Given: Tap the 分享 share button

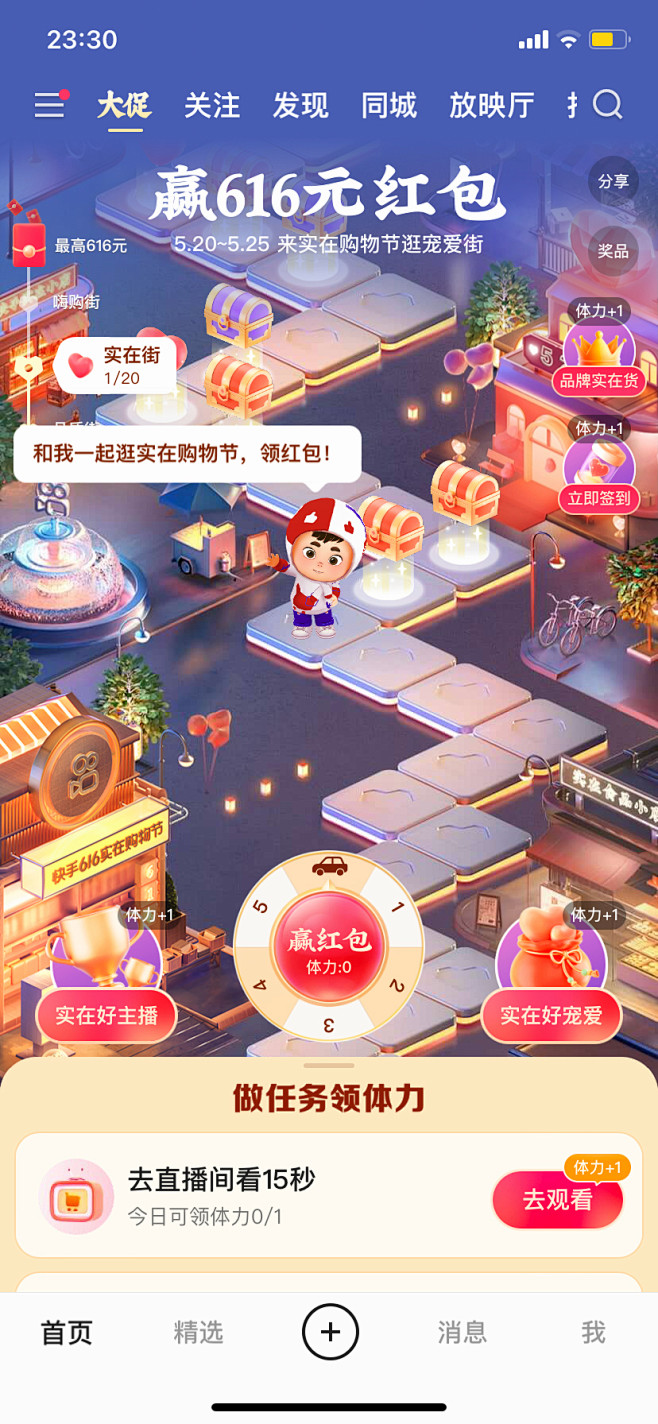Looking at the screenshot, I should (613, 181).
